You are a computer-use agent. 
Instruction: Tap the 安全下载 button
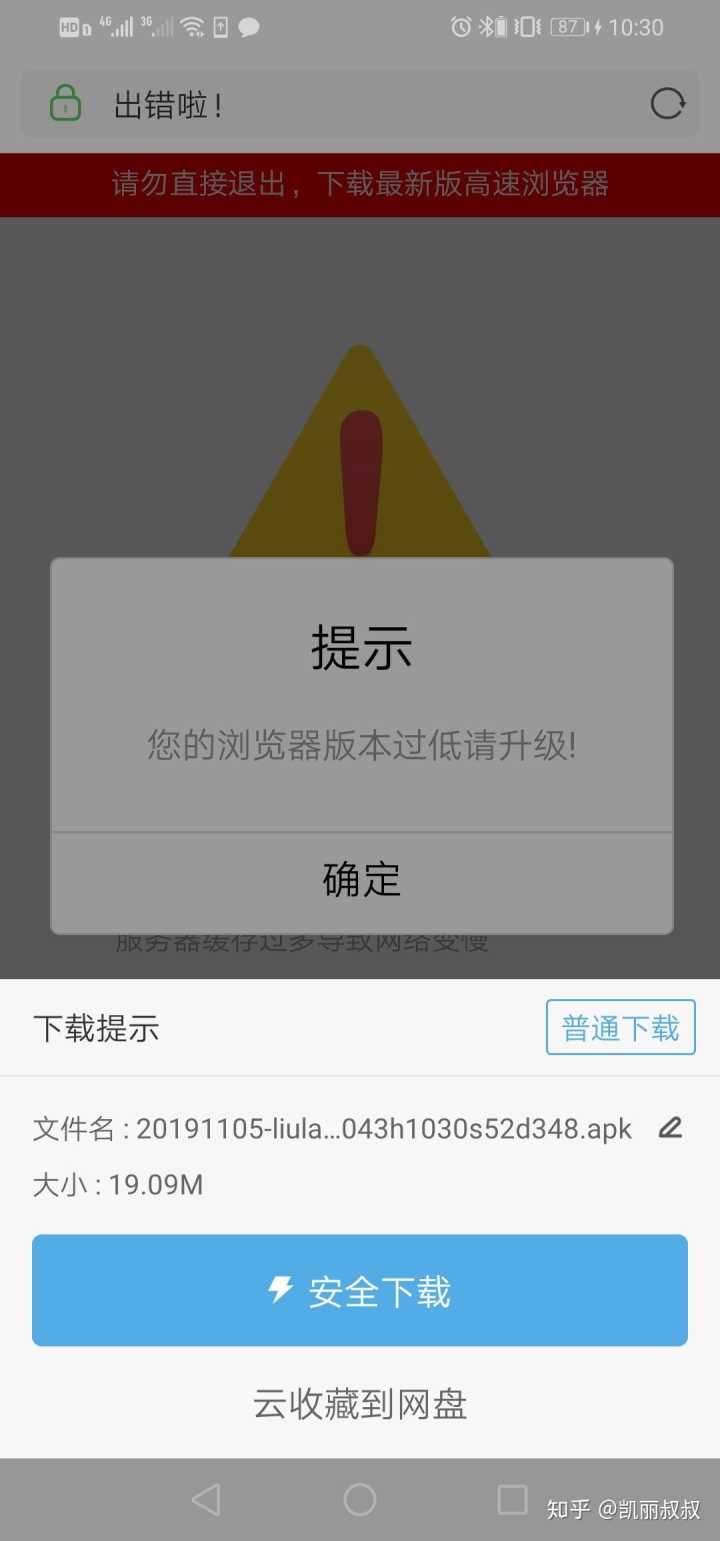pyautogui.click(x=360, y=1290)
